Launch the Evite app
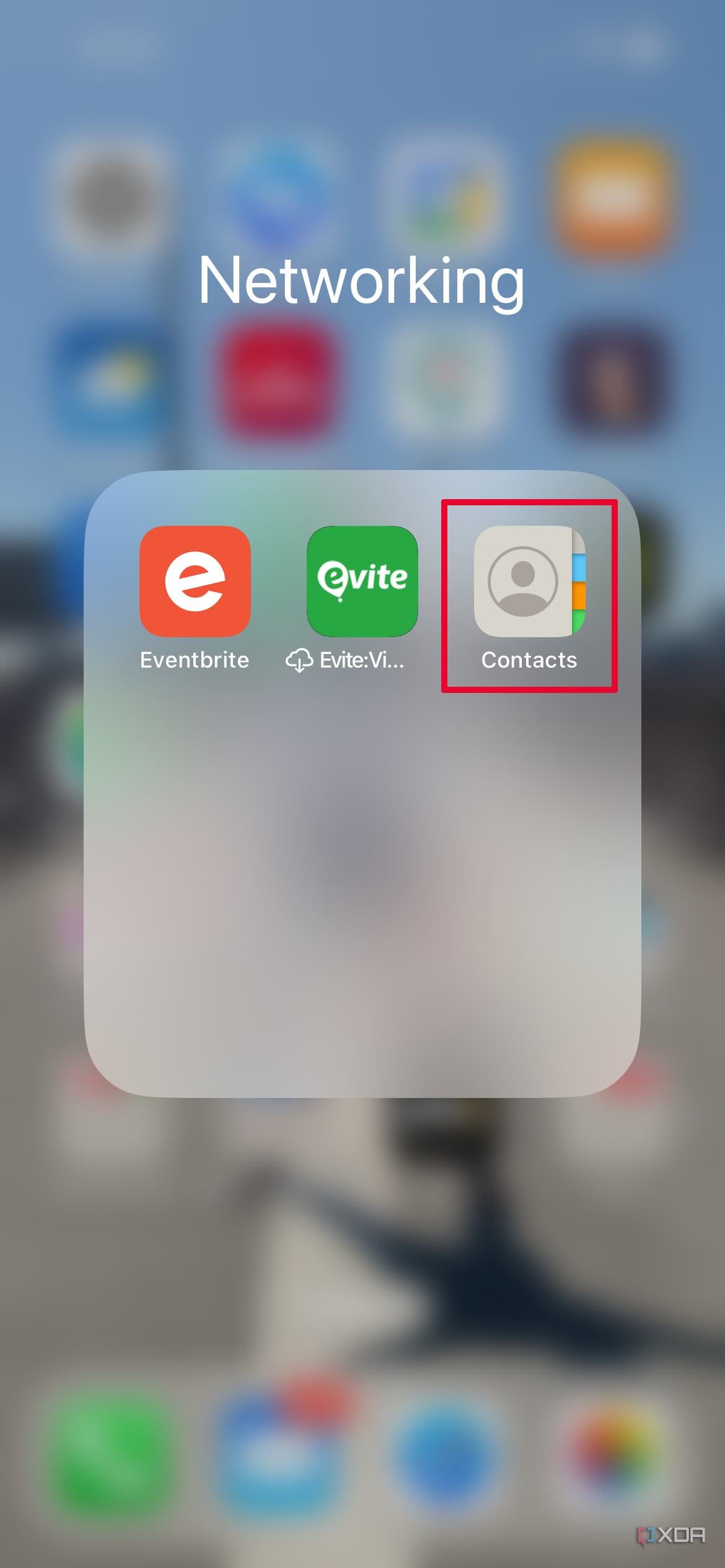The width and height of the screenshot is (725, 1568). pos(362,581)
